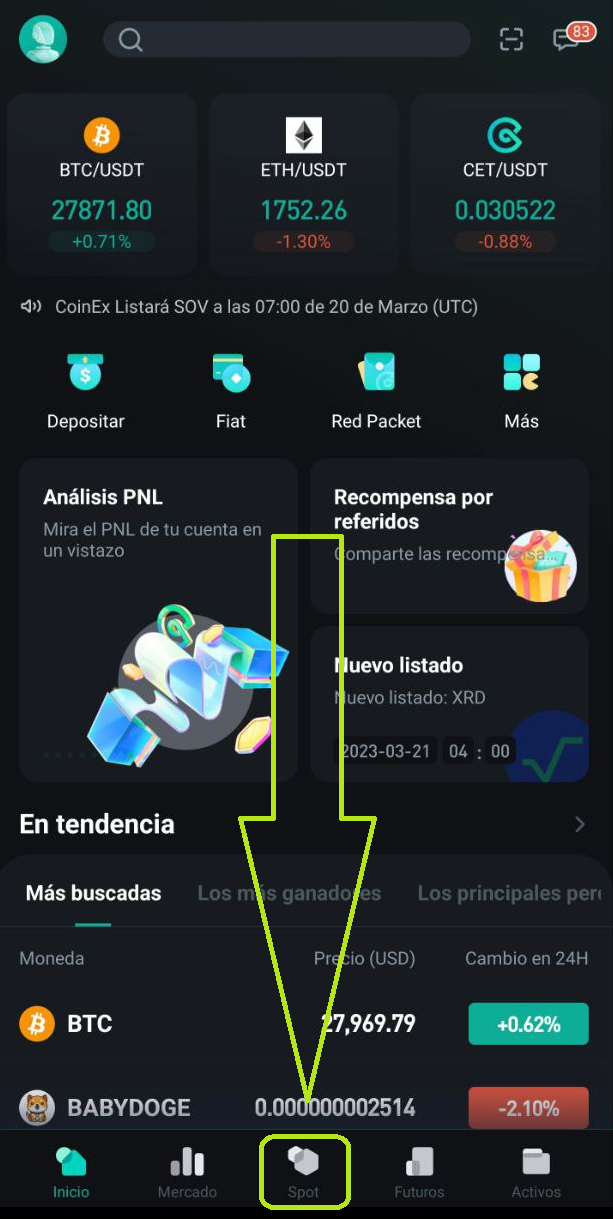Image resolution: width=613 pixels, height=1219 pixels.
Task: Open Depositar
Action: [86, 391]
